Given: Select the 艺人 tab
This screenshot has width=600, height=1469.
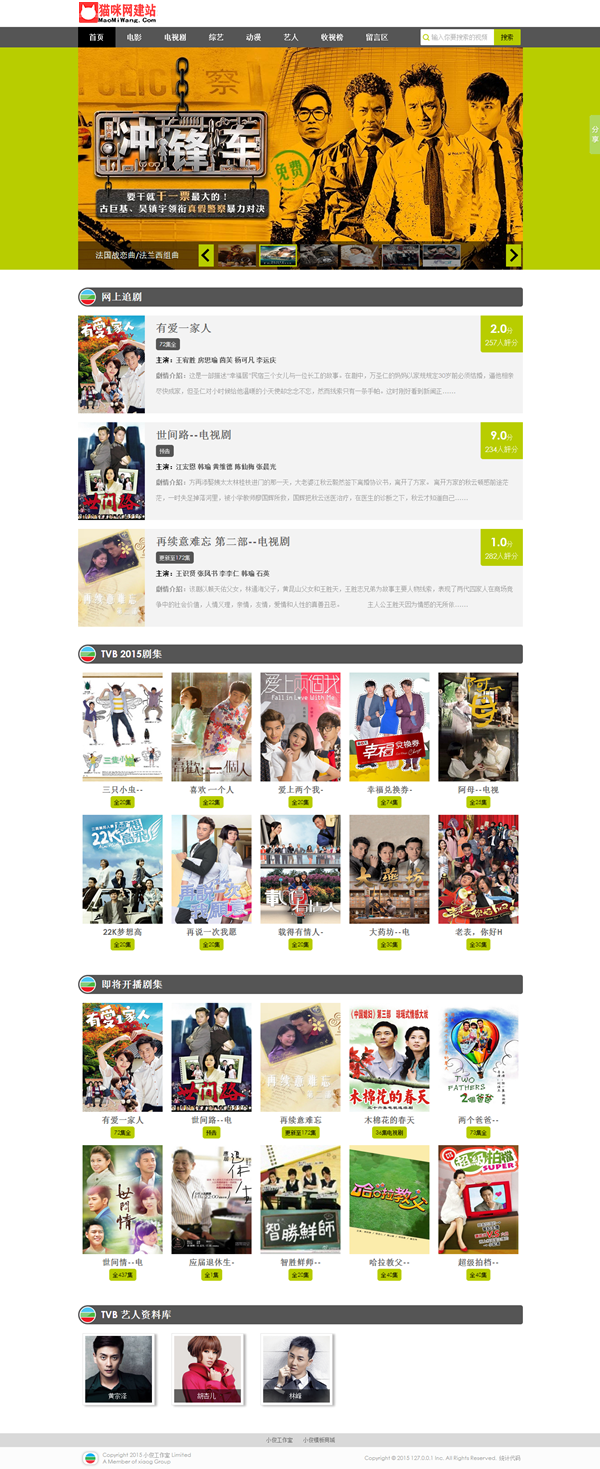Looking at the screenshot, I should point(291,37).
